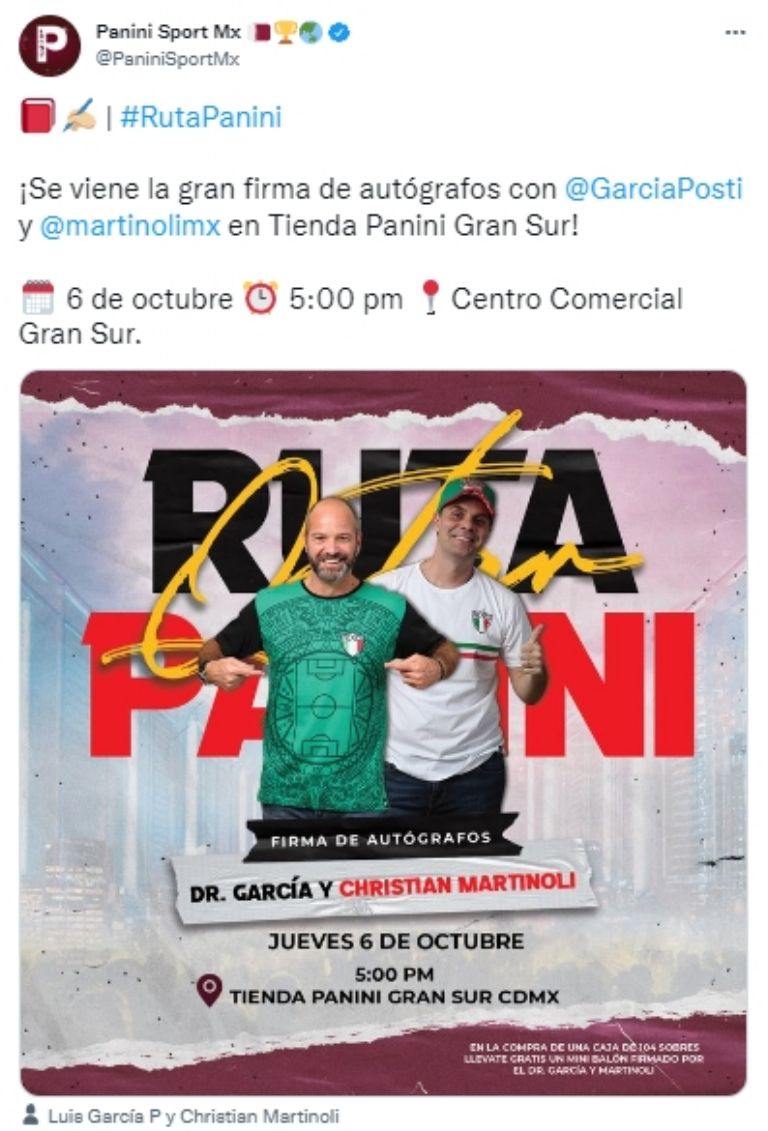768x1131 pixels.
Task: Visit the @GarciaPosti mention
Action: point(653,188)
